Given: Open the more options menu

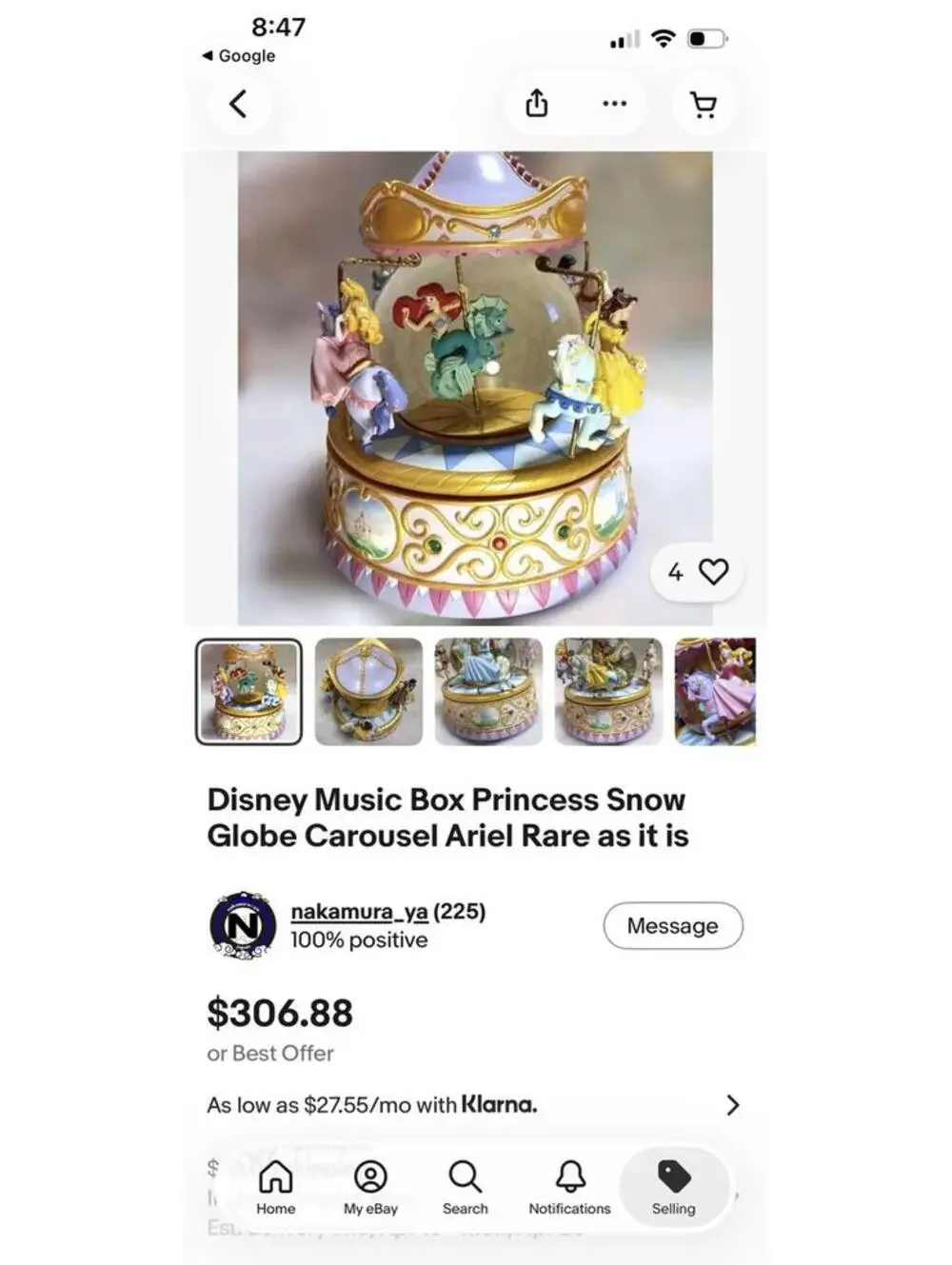Looking at the screenshot, I should pyautogui.click(x=614, y=103).
